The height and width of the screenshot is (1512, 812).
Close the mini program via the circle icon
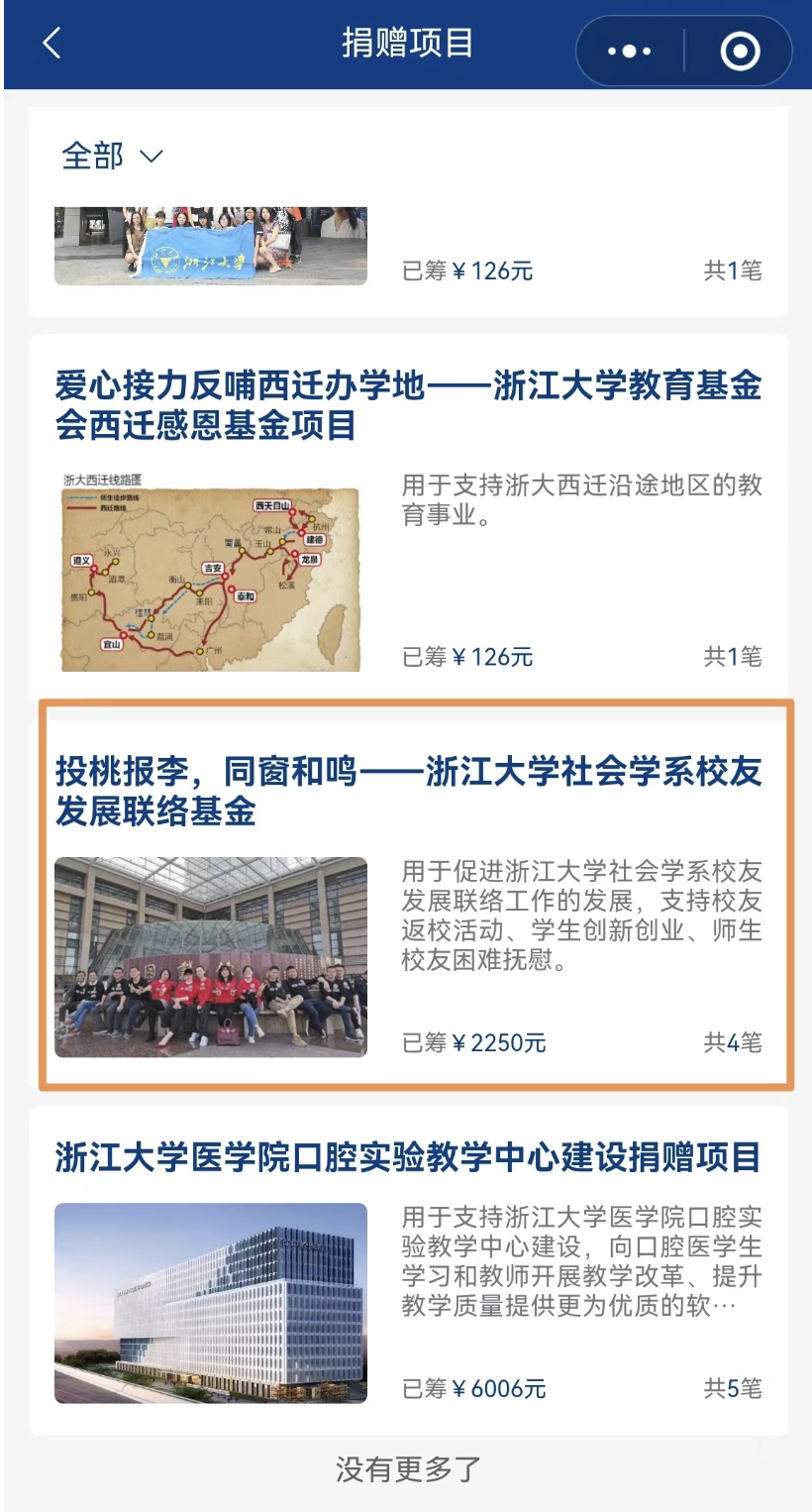(740, 51)
